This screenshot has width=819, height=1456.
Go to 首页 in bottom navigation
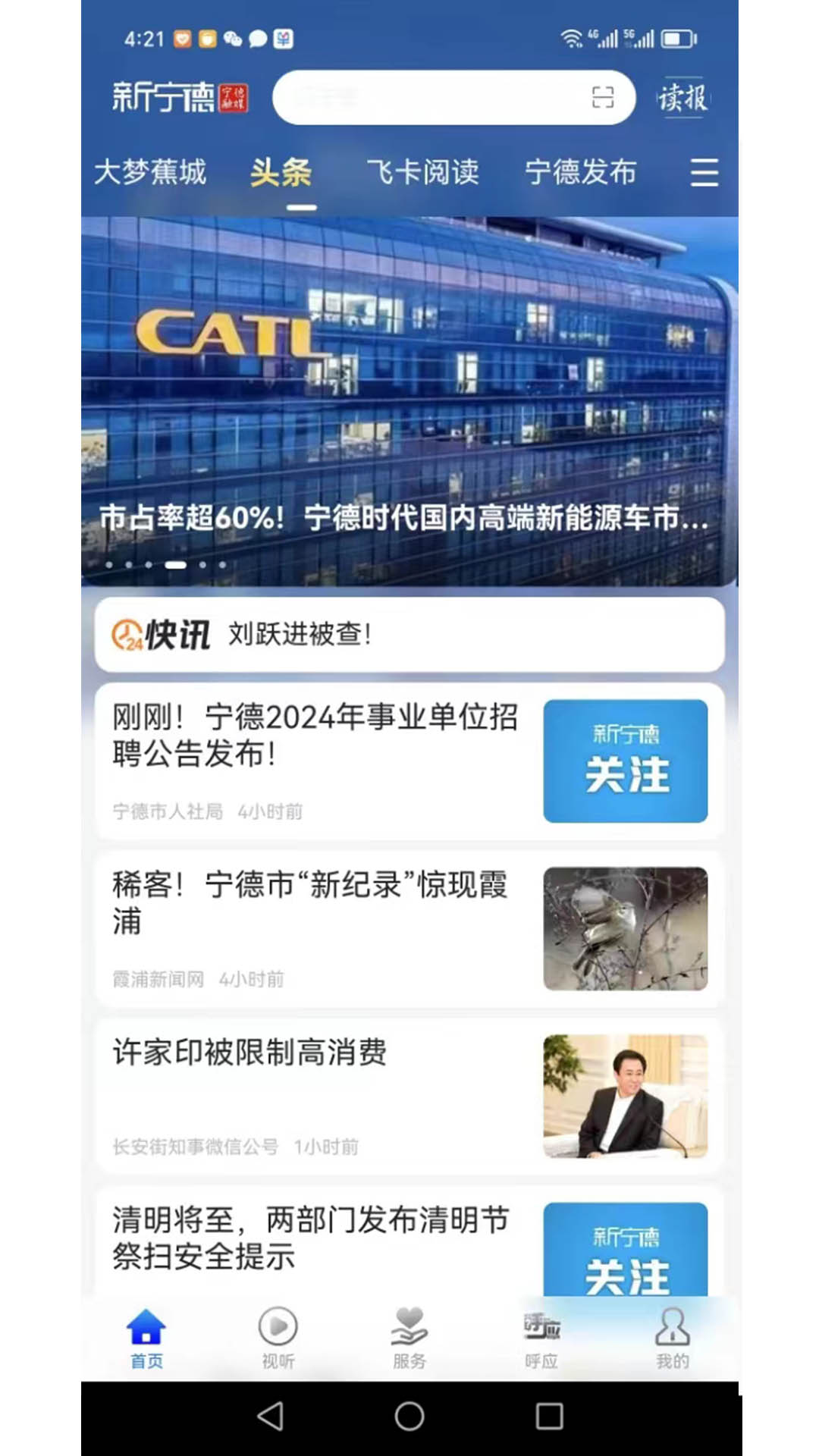tap(146, 1338)
